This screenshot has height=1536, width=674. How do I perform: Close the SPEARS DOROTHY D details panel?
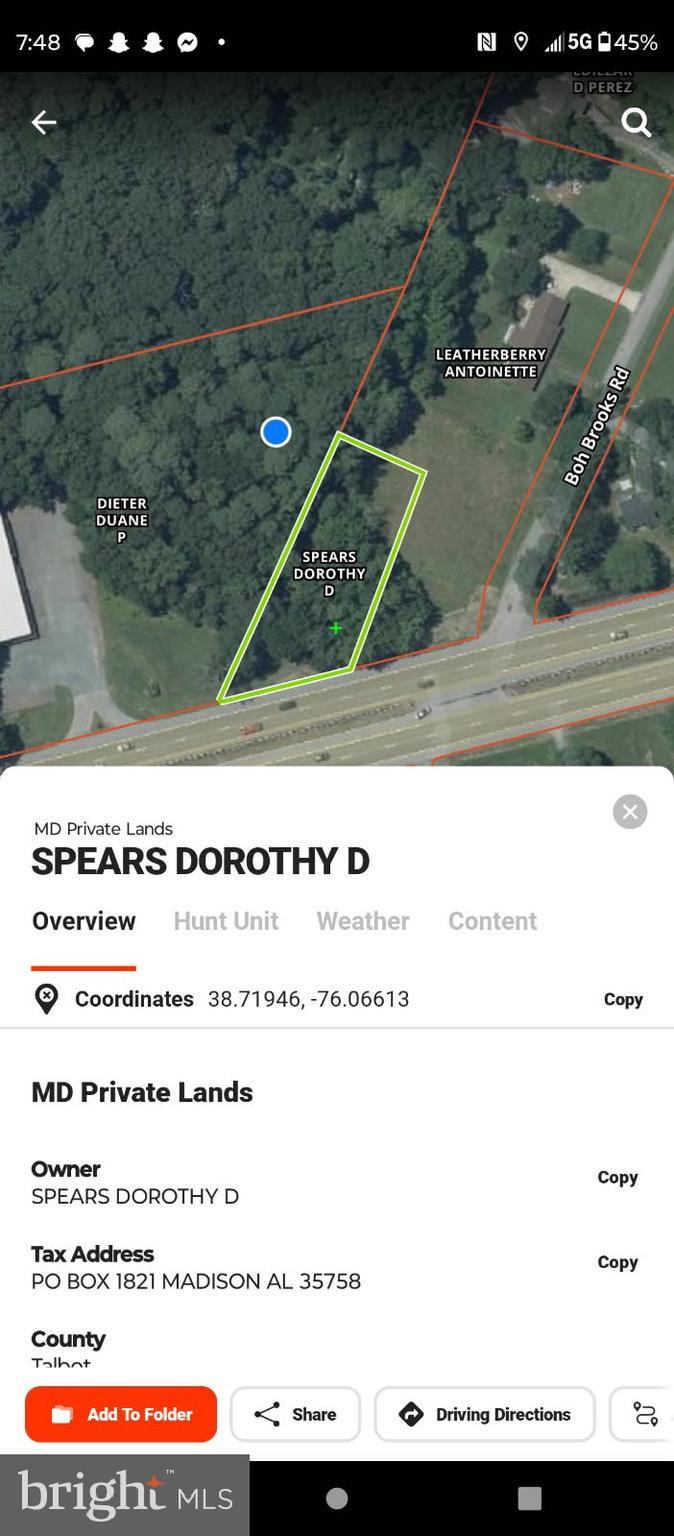pyautogui.click(x=629, y=812)
